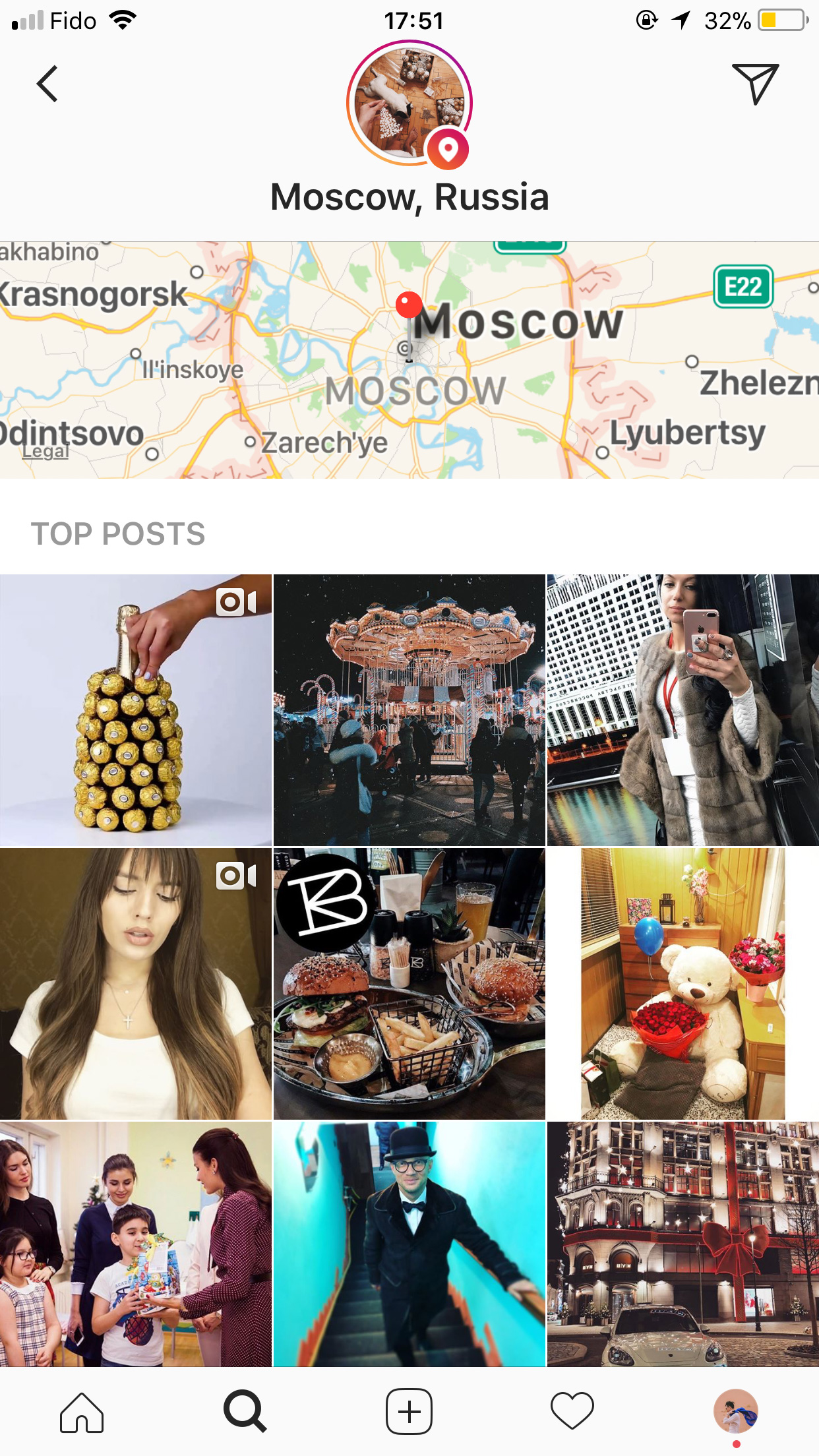The image size is (819, 1456).
Task: Open the man in bowler hat post
Action: (x=409, y=1244)
